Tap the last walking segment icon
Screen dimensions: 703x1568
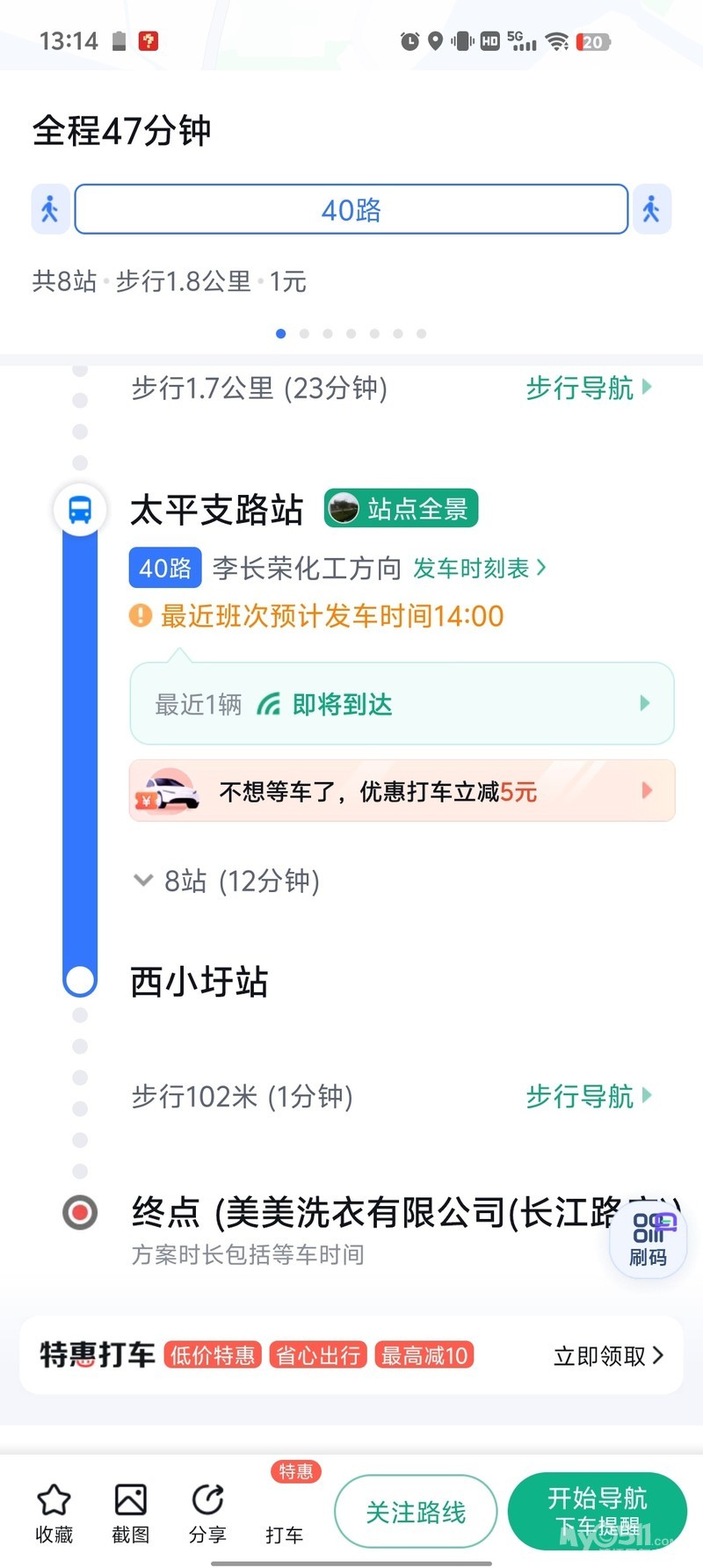tap(651, 209)
